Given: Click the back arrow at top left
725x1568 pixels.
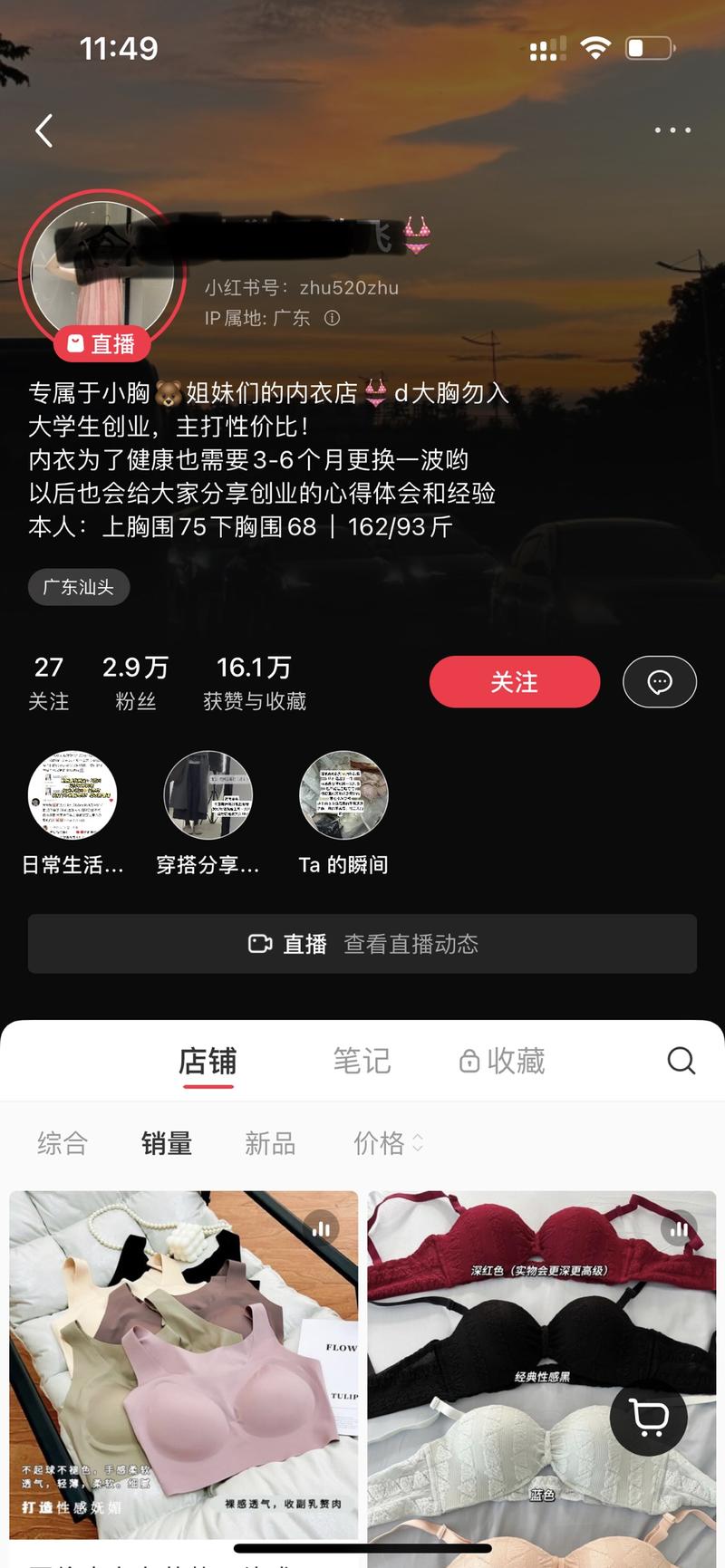Looking at the screenshot, I should (43, 130).
